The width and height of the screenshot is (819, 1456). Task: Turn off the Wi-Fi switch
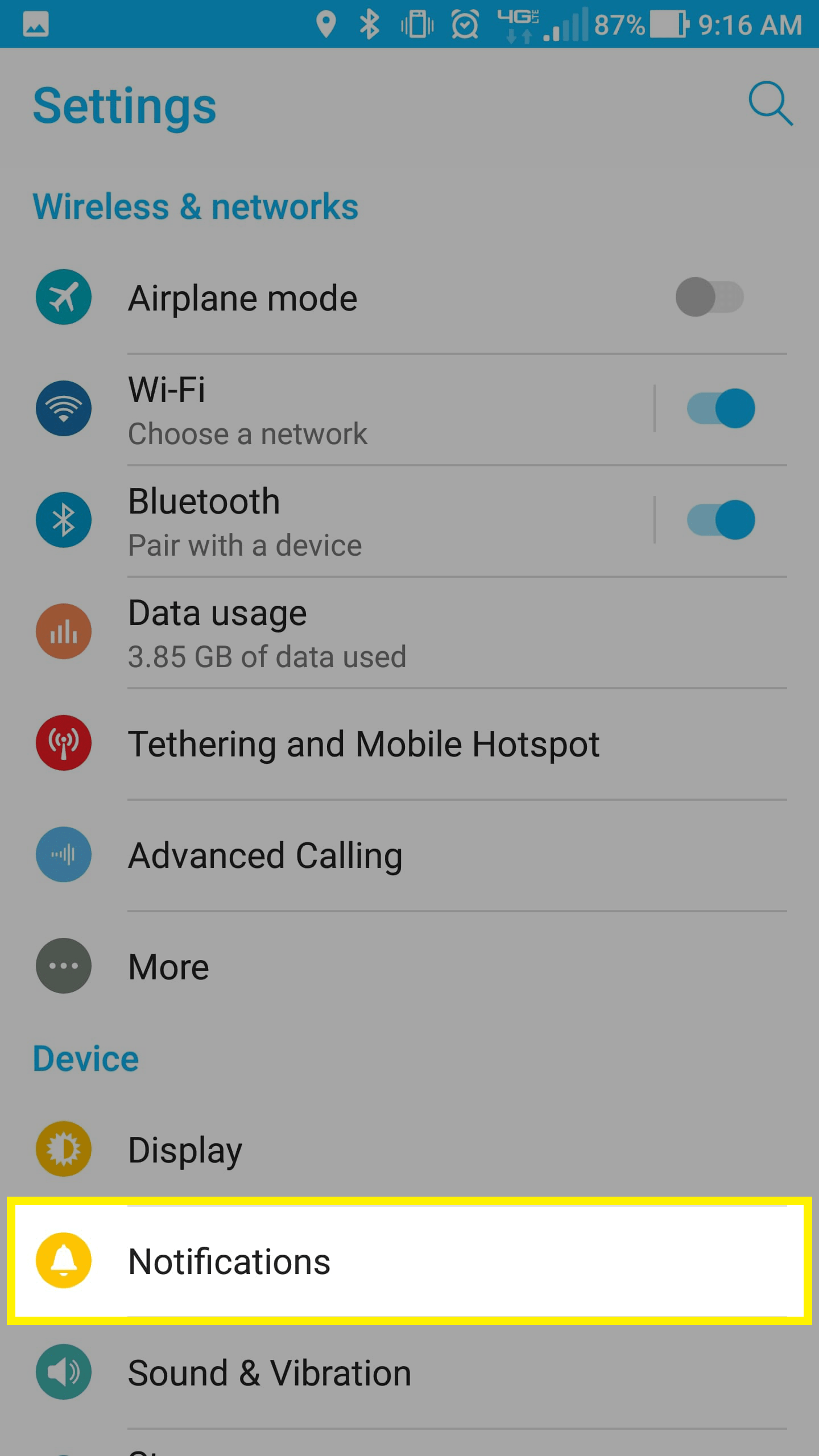[x=721, y=408]
